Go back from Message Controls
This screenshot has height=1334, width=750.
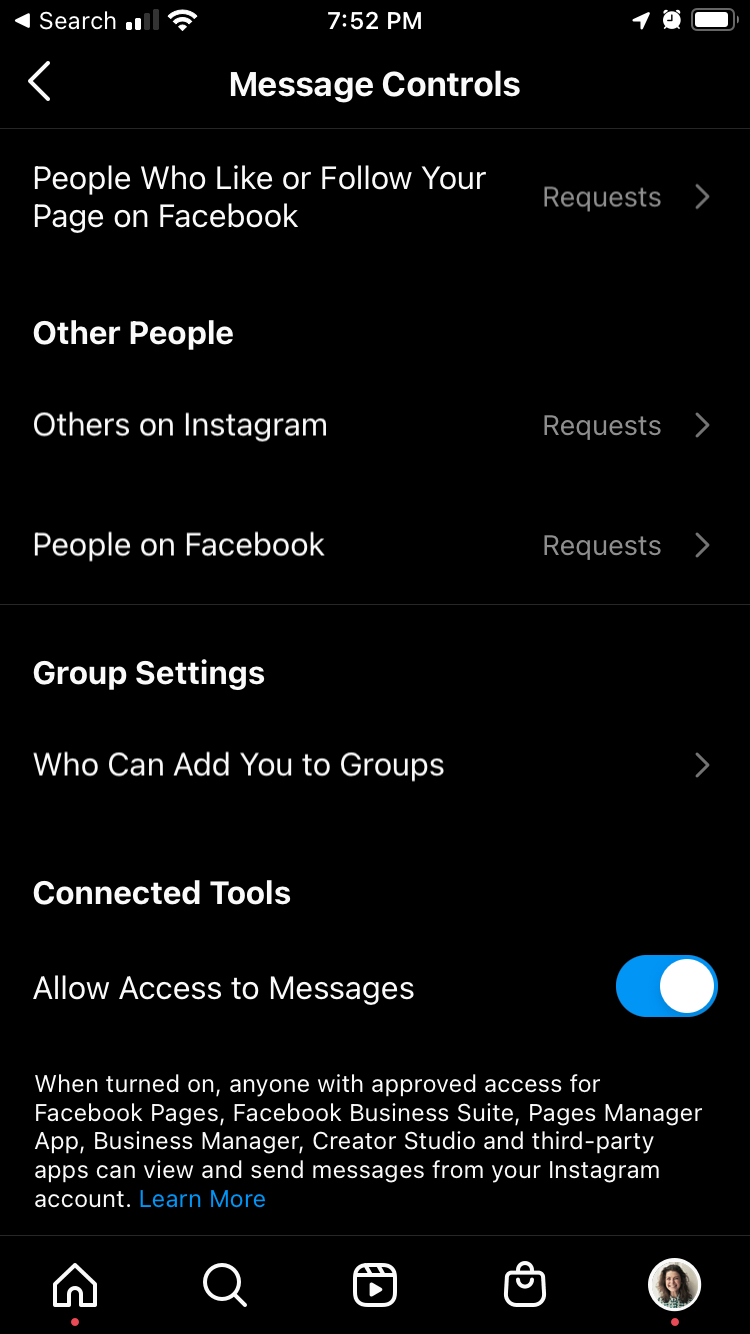pos(39,83)
